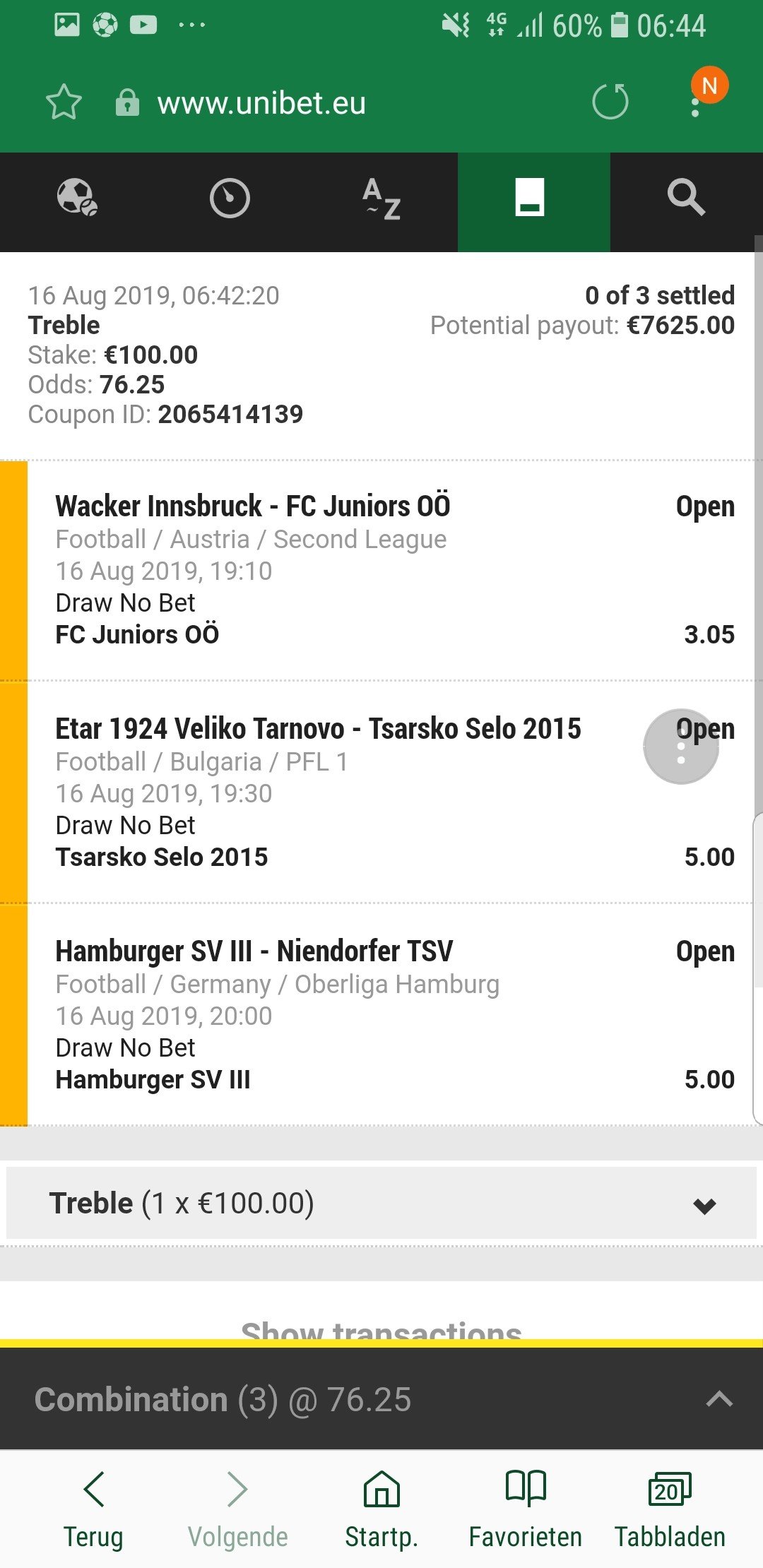The height and width of the screenshot is (1568, 763).
Task: Bookmark this page with the star icon
Action: pyautogui.click(x=64, y=102)
